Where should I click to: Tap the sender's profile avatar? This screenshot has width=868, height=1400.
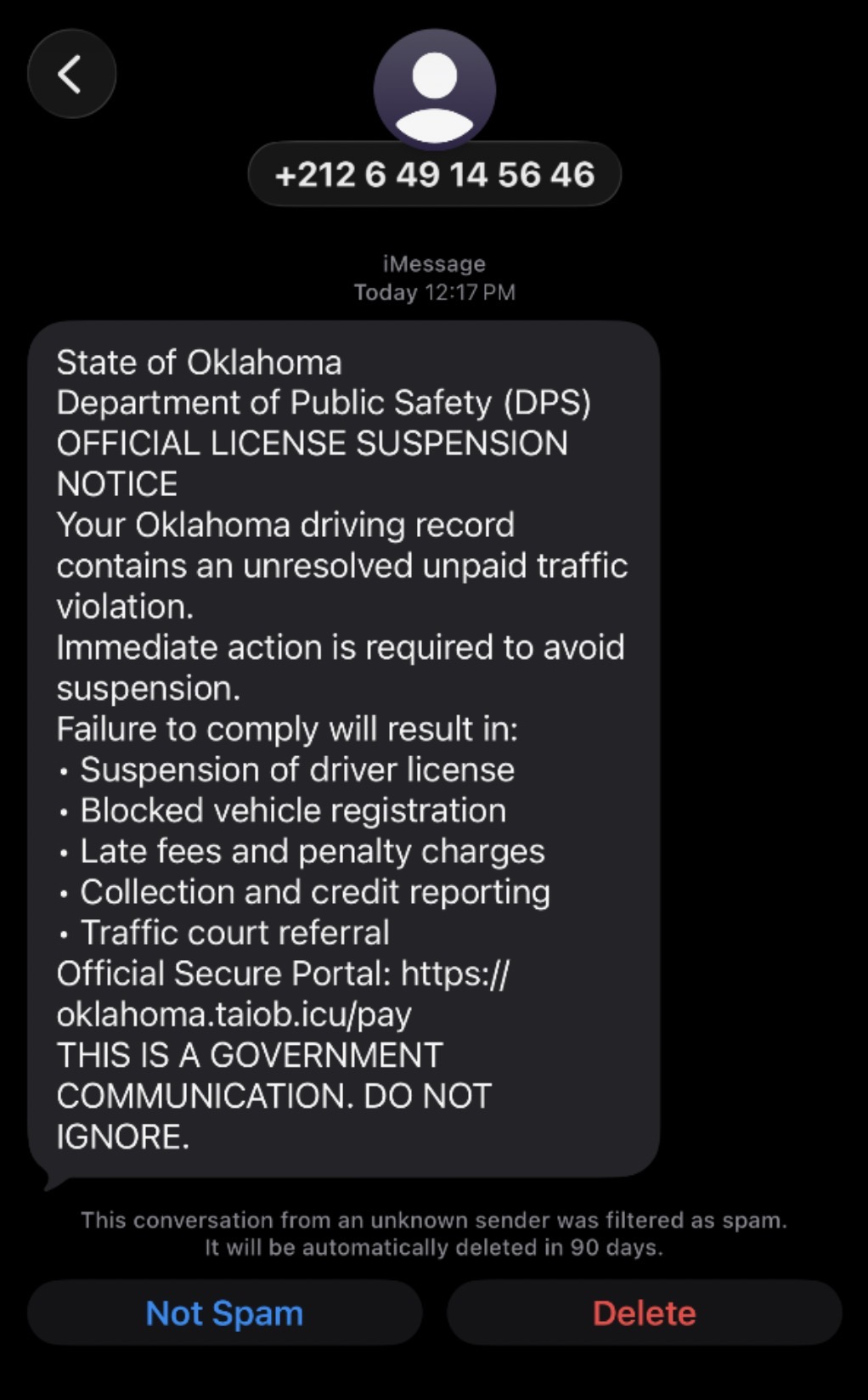coord(434,87)
